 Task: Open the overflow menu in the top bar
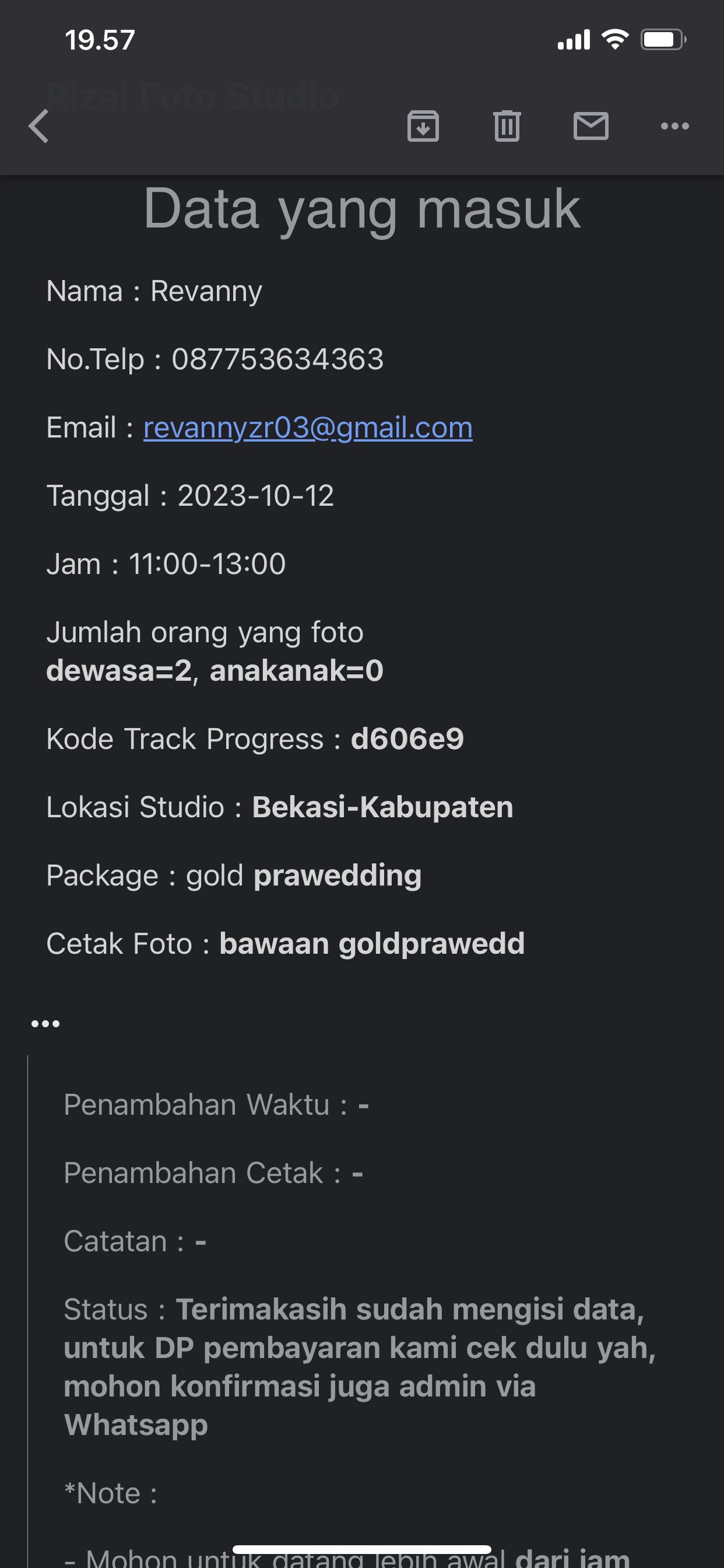click(674, 127)
